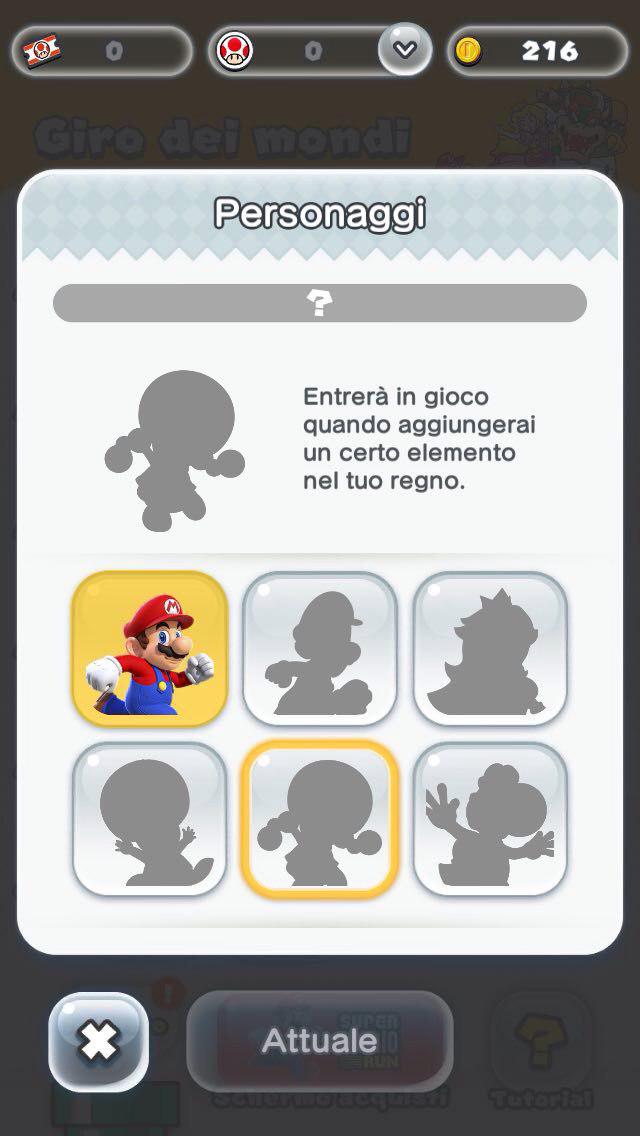Select the Mario character tile

pyautogui.click(x=149, y=648)
